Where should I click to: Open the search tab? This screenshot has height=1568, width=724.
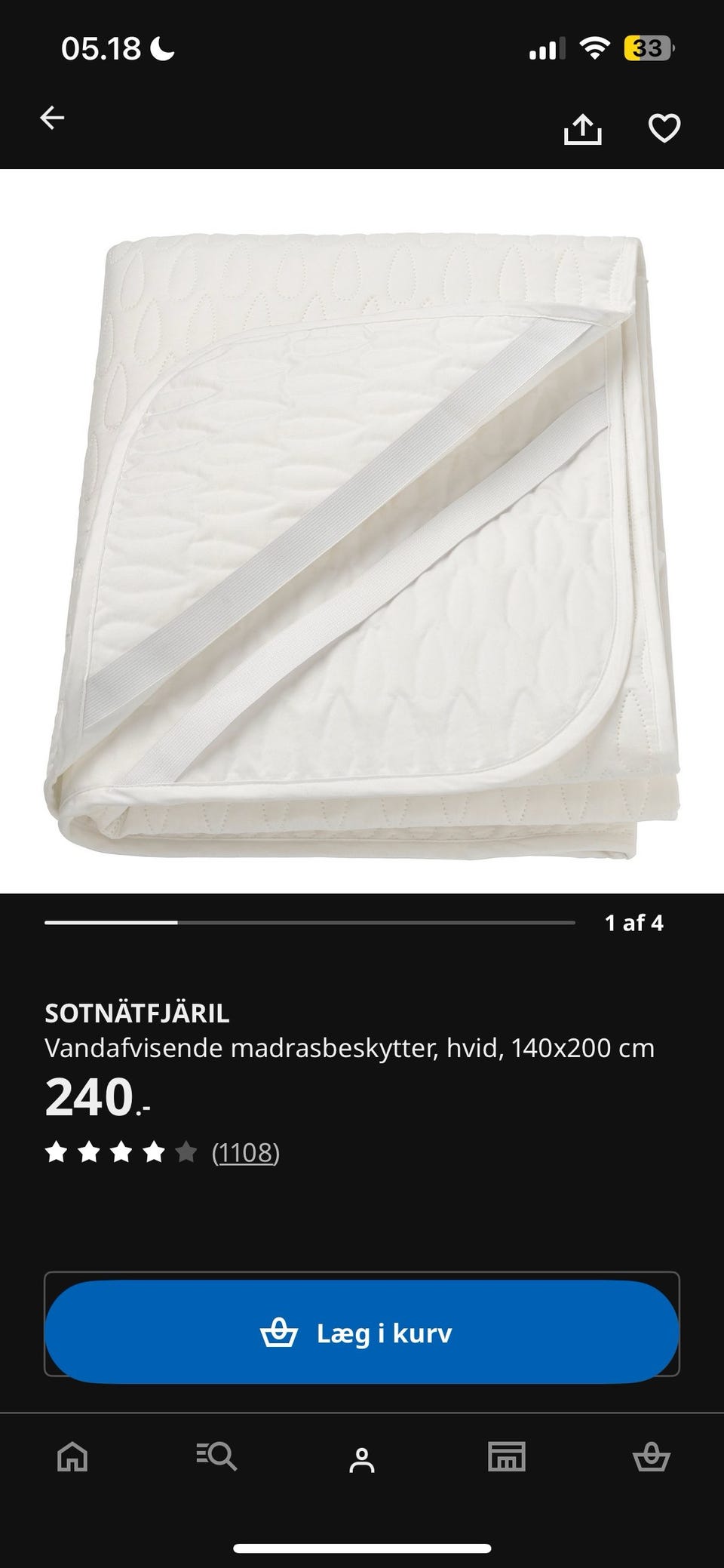tap(217, 1456)
